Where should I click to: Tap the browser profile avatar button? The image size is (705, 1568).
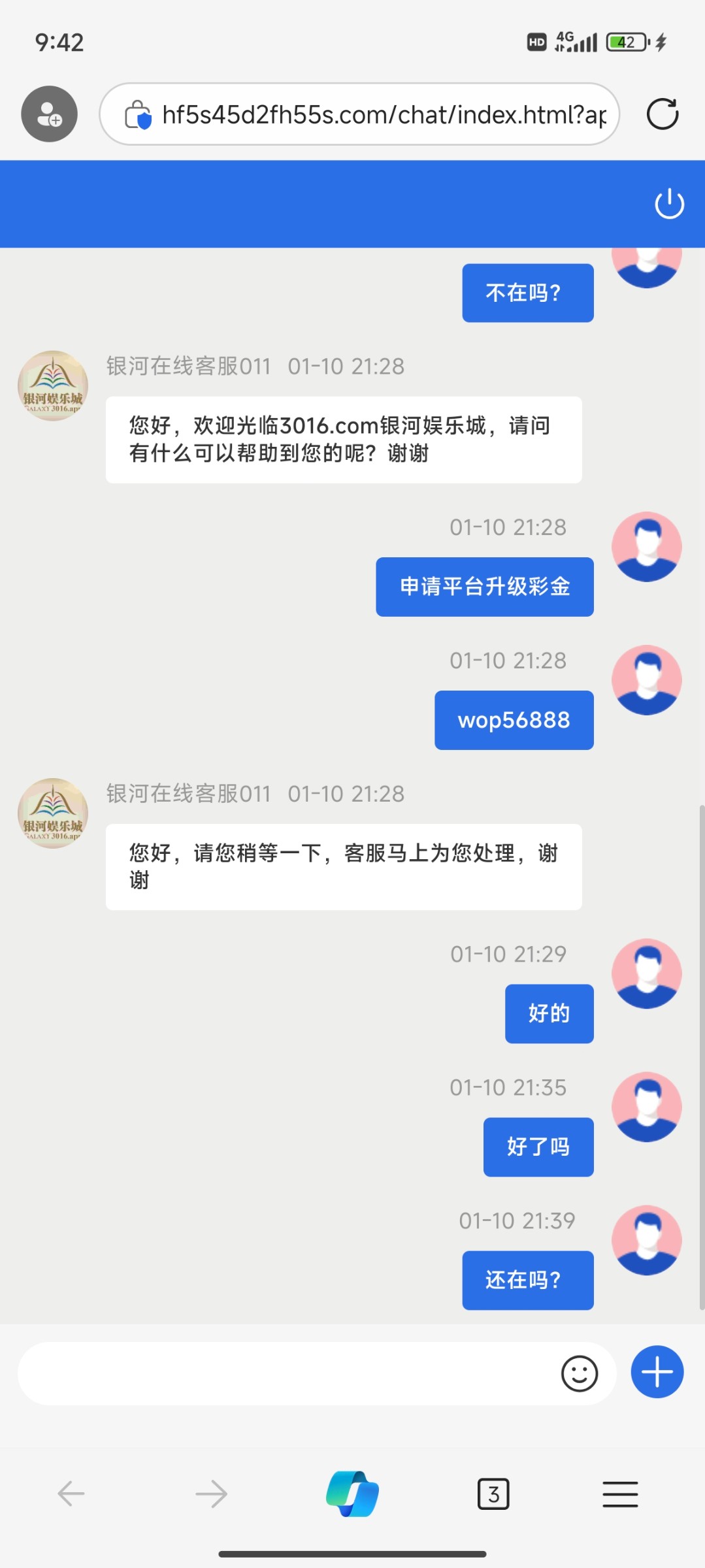(49, 114)
